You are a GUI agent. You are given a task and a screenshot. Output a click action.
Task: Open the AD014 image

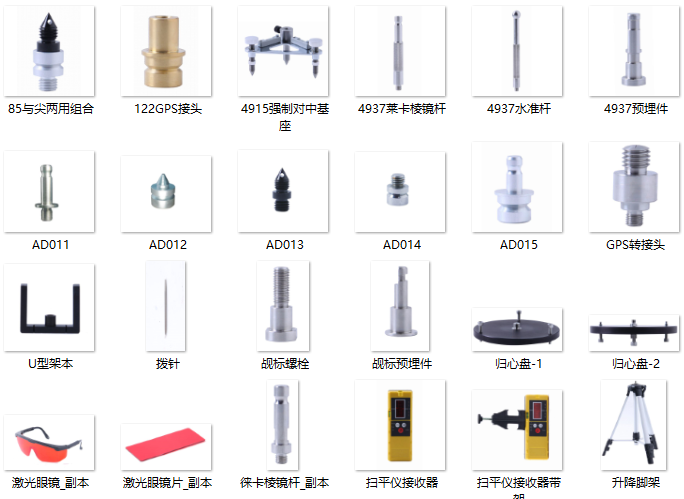[400, 192]
